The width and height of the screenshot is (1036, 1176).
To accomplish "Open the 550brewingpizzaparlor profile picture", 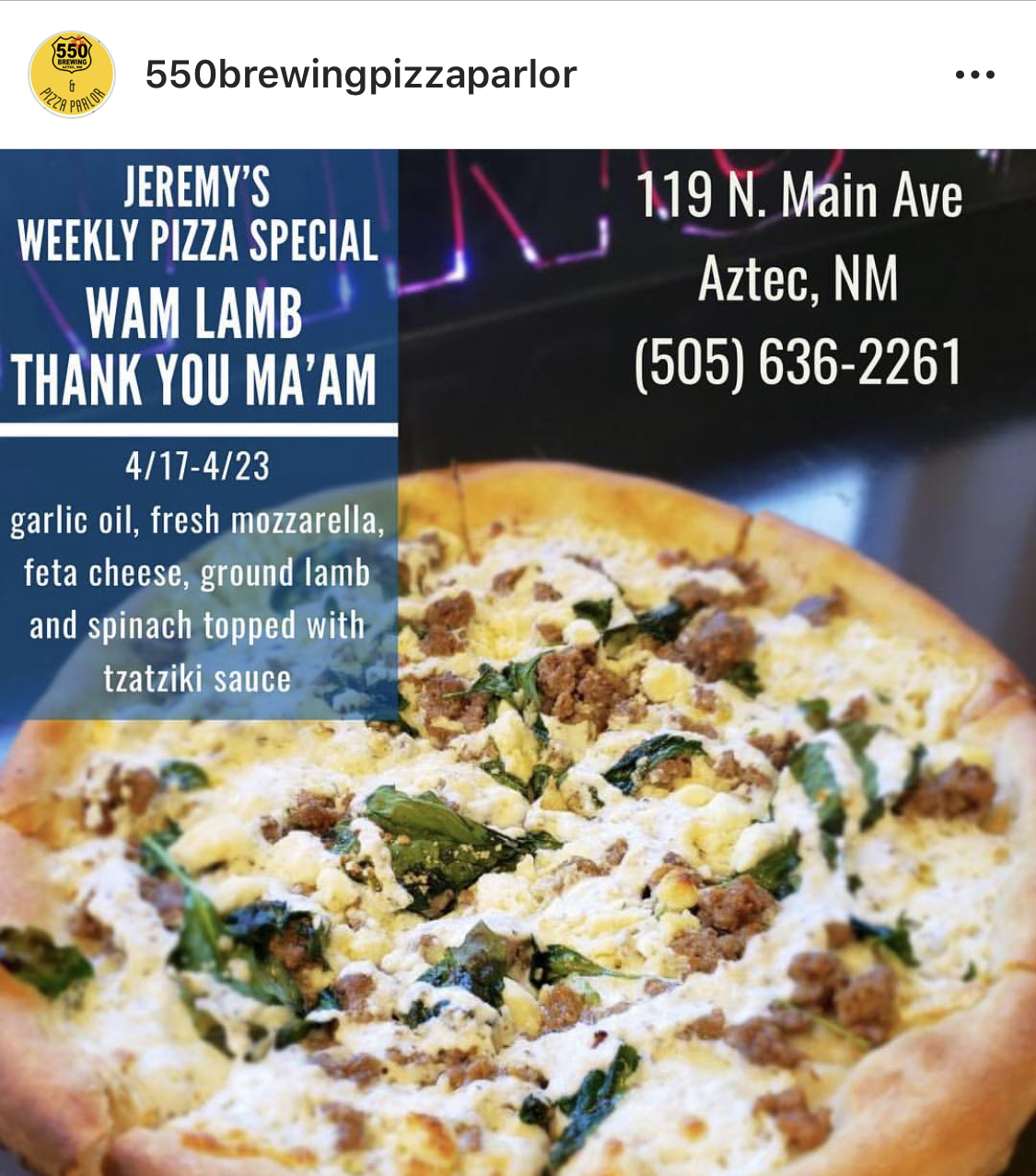I will (72, 75).
